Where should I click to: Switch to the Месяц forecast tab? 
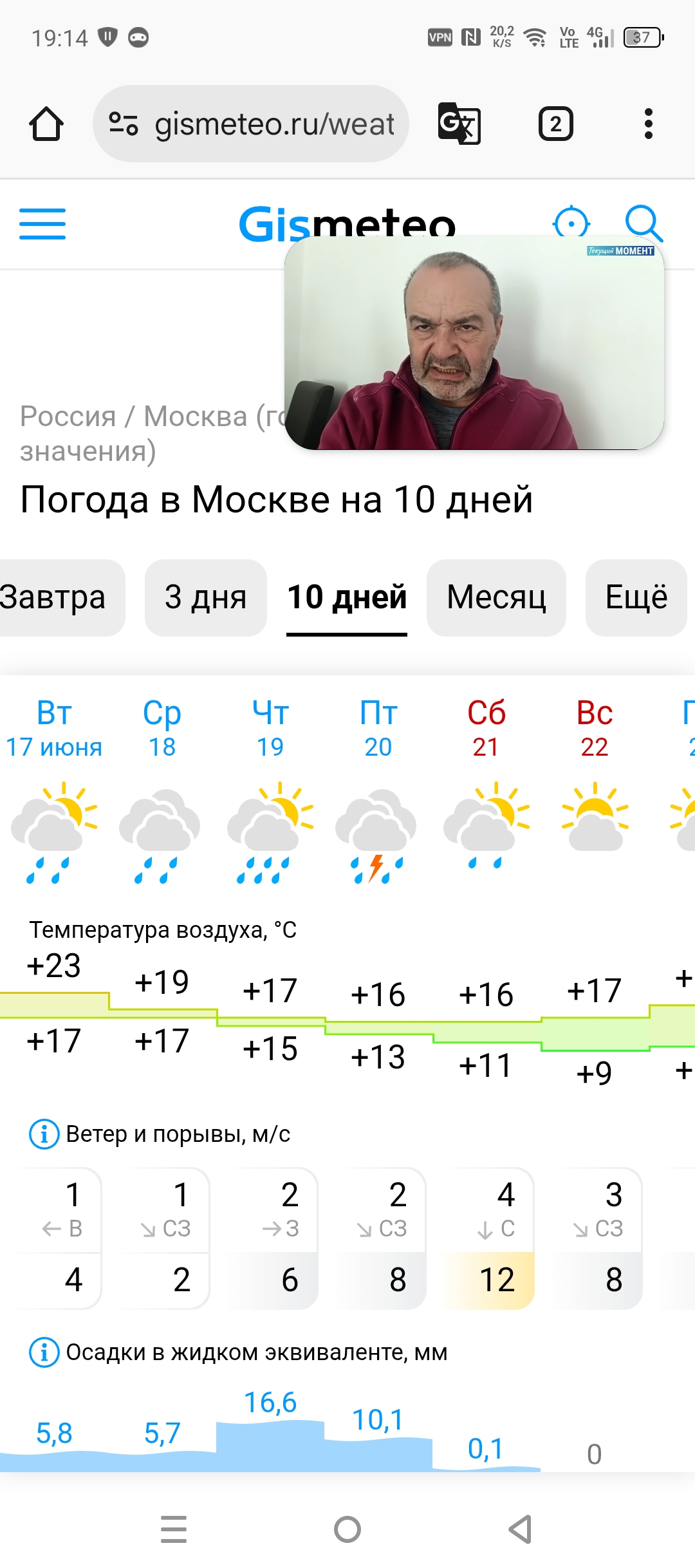tap(496, 597)
